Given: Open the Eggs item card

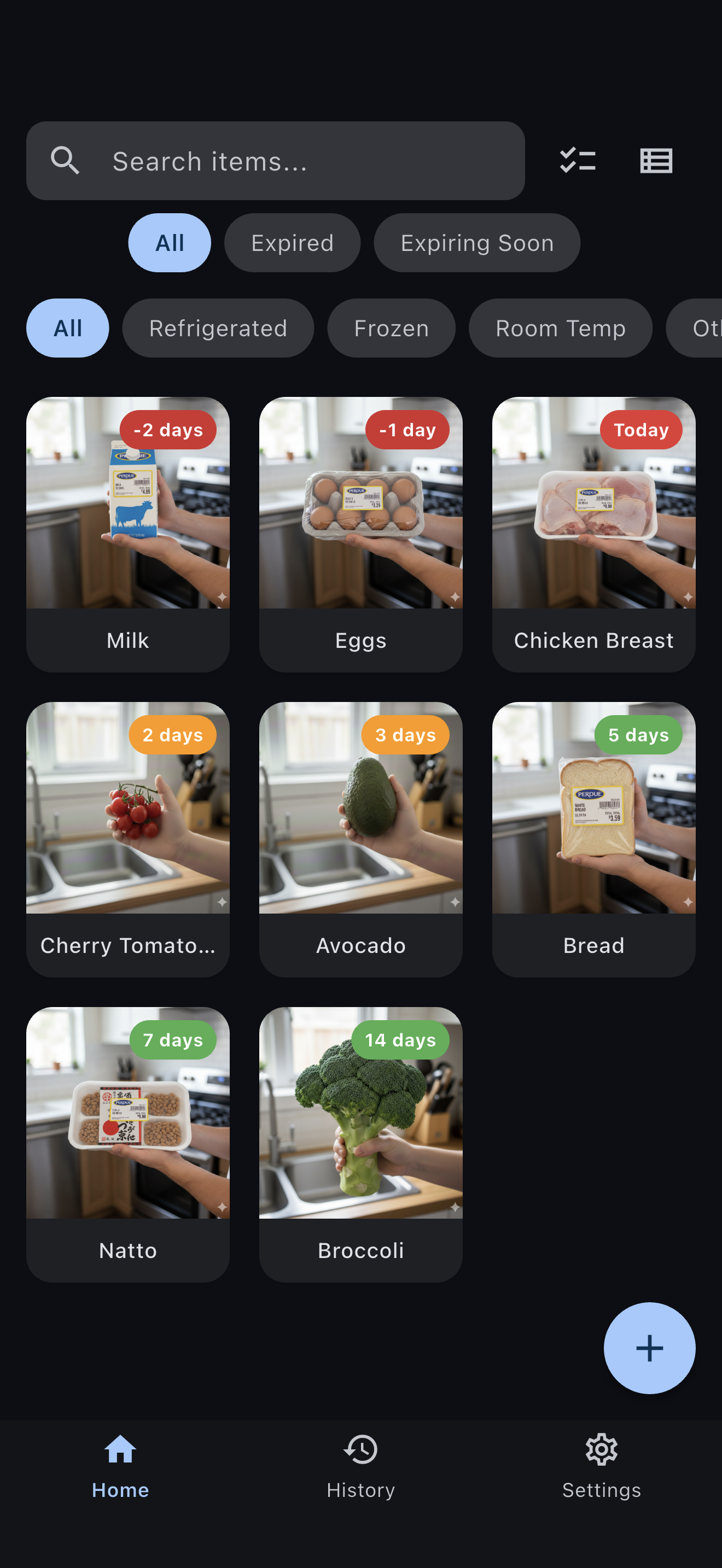Looking at the screenshot, I should (x=360, y=534).
